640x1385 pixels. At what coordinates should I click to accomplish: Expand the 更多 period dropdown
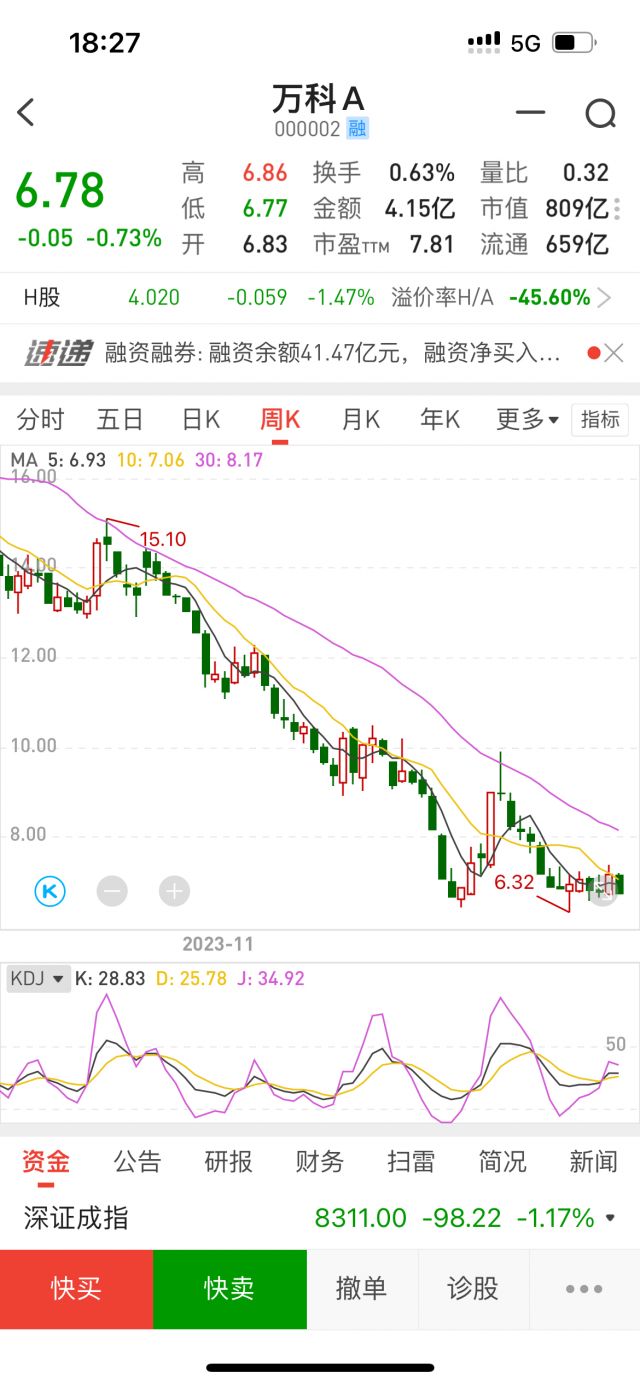pos(527,419)
